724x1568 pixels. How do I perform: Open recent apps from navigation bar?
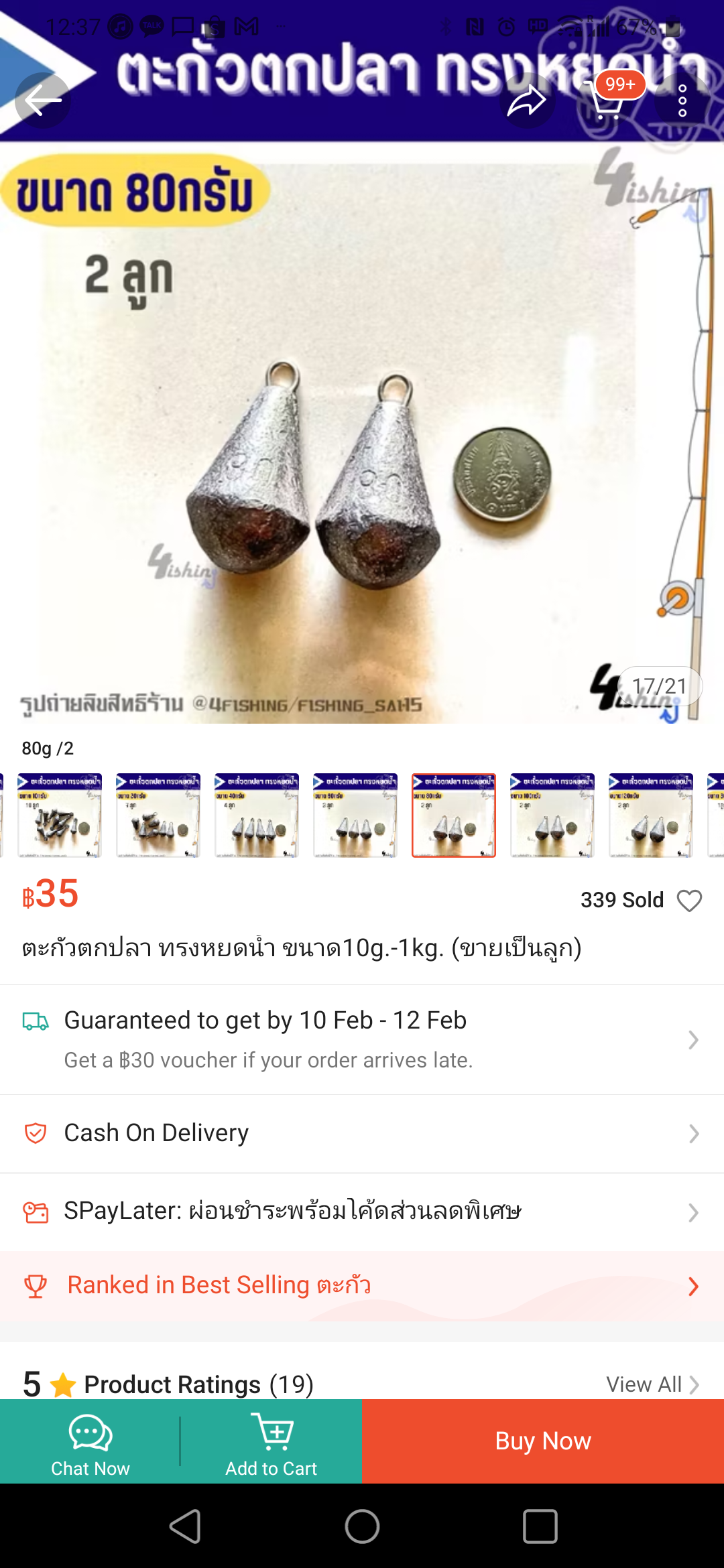540,1526
